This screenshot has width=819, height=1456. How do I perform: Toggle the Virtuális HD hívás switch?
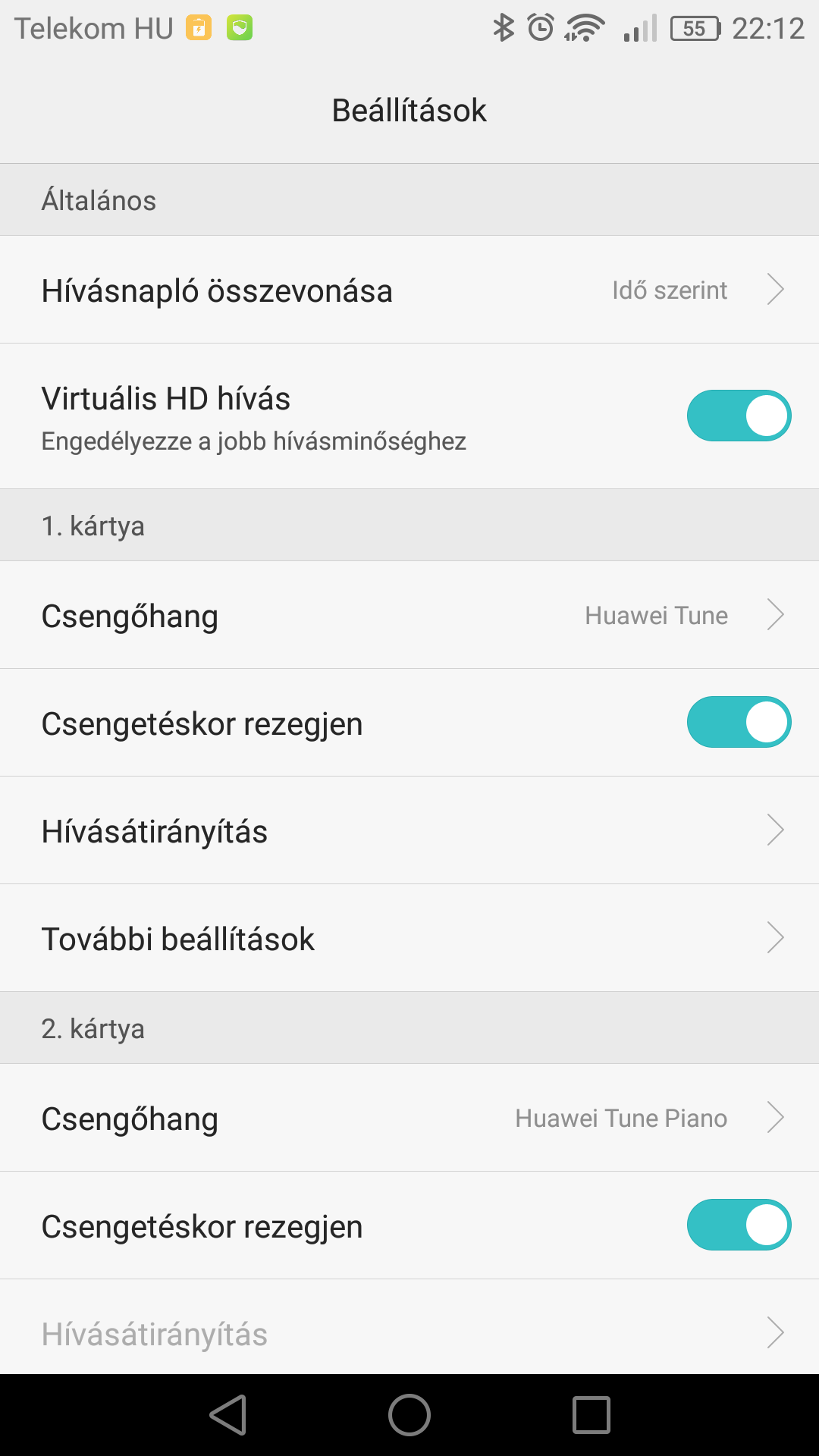click(739, 416)
